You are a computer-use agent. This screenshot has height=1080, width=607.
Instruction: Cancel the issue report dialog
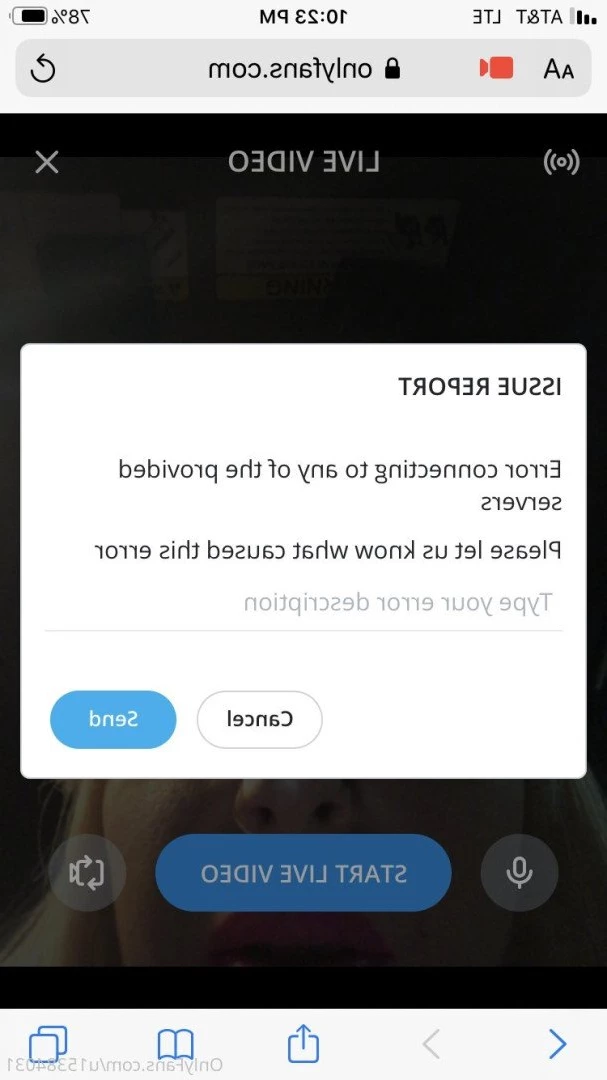coord(259,719)
